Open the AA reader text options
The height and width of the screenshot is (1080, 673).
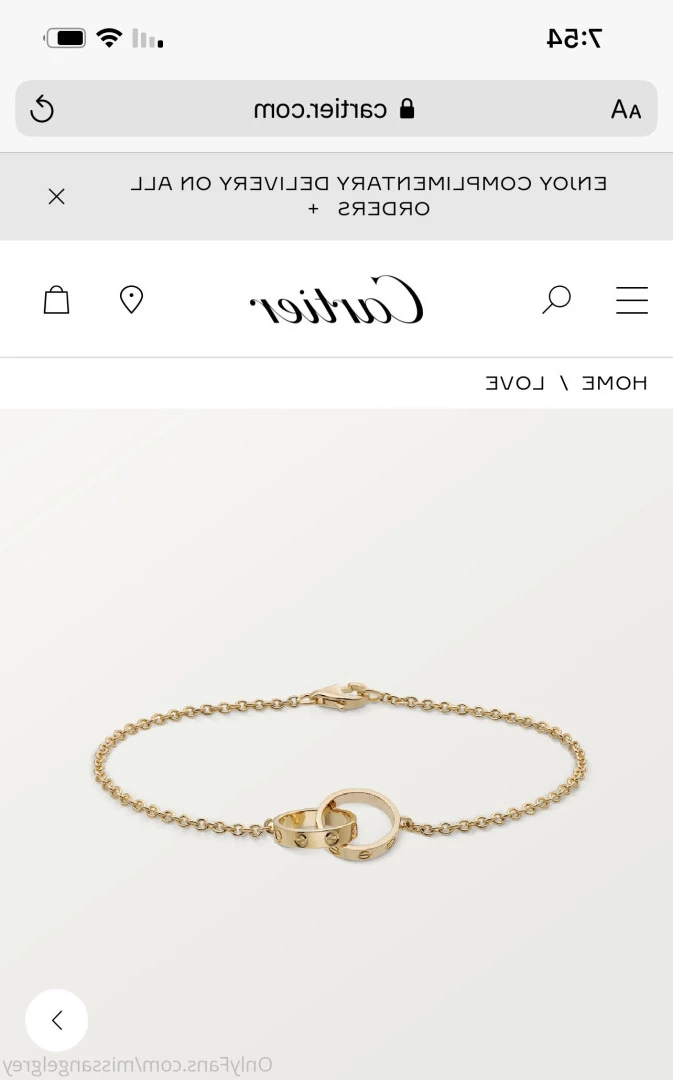626,110
